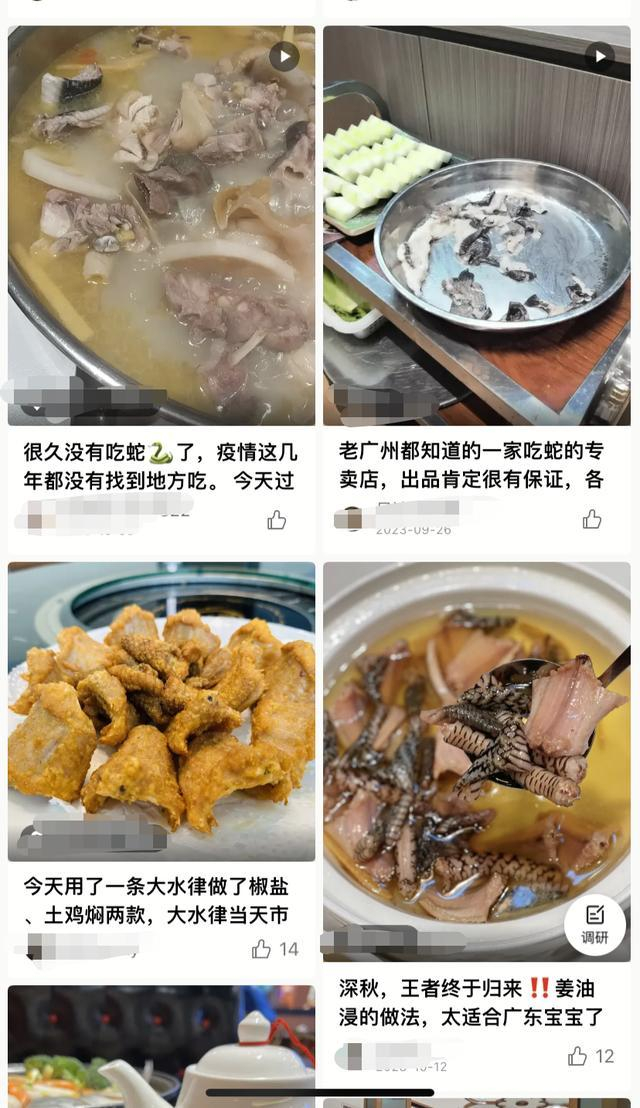
Task: Like the 深秋王者 post with 12 likes
Action: 578,1056
